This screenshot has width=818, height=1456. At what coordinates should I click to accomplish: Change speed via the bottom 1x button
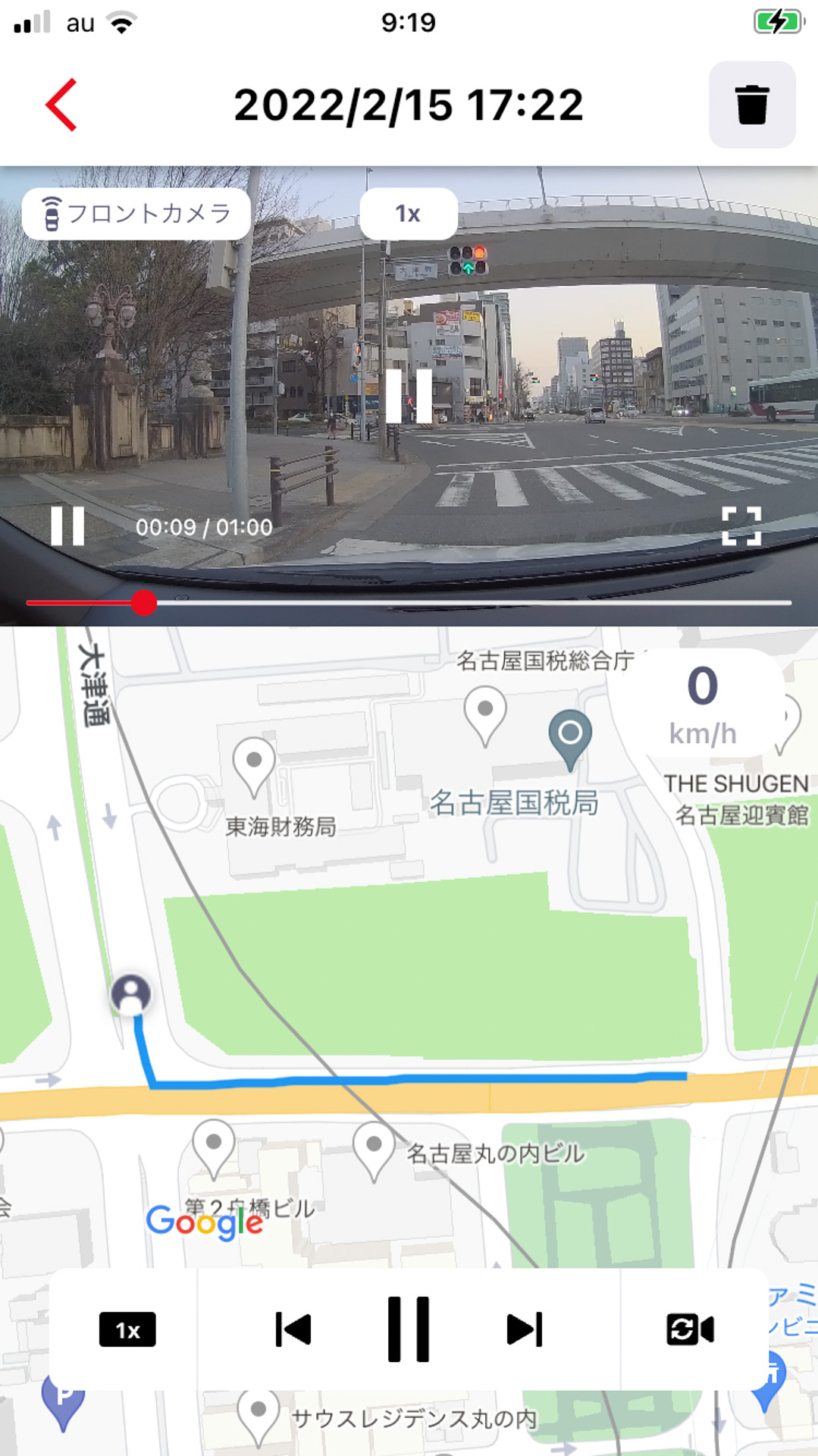(127, 1328)
